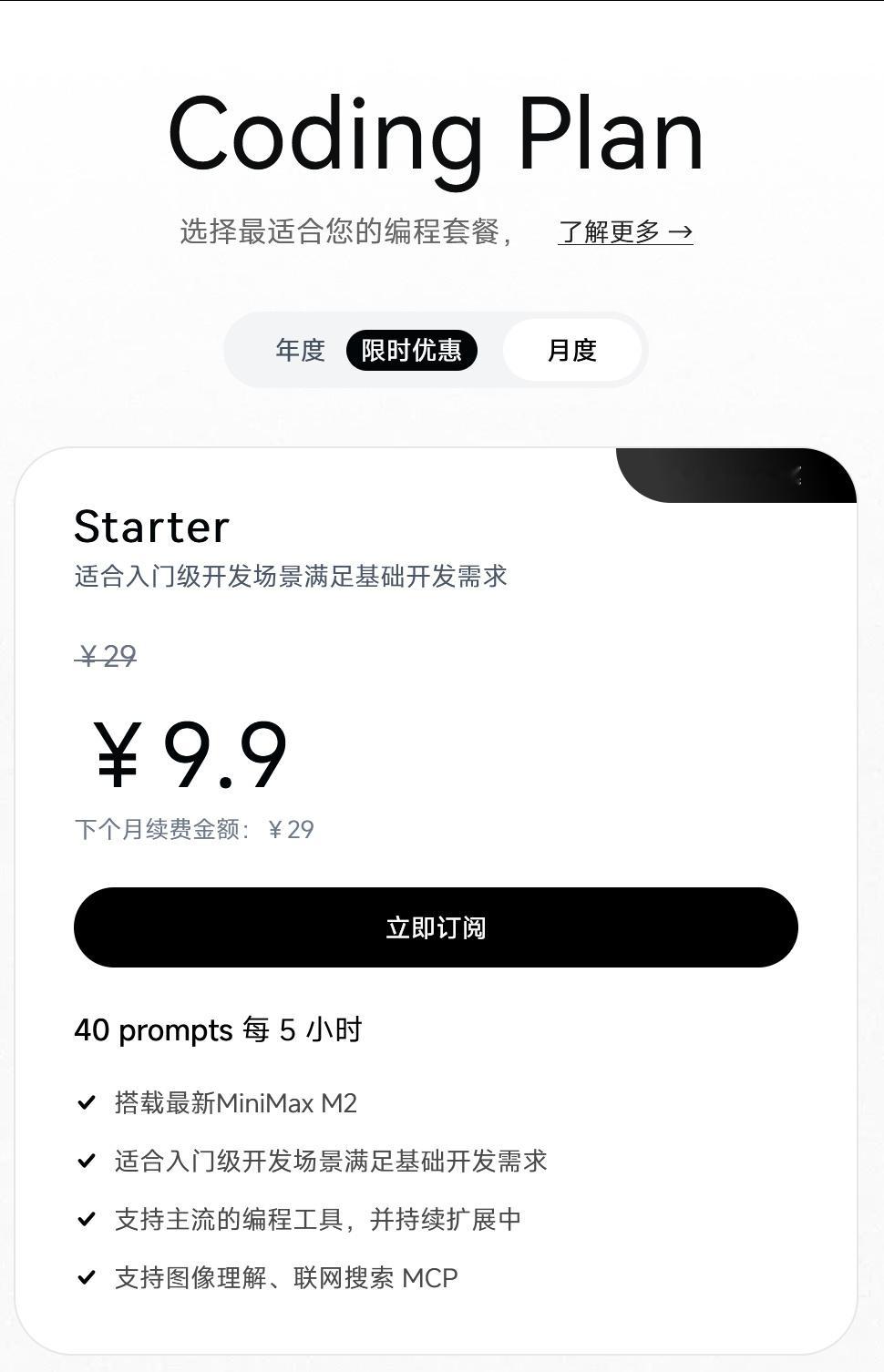The height and width of the screenshot is (1372, 884).
Task: Click the checkmark beside 支持图像理解、联网搜索 MCP
Action: click(87, 1277)
